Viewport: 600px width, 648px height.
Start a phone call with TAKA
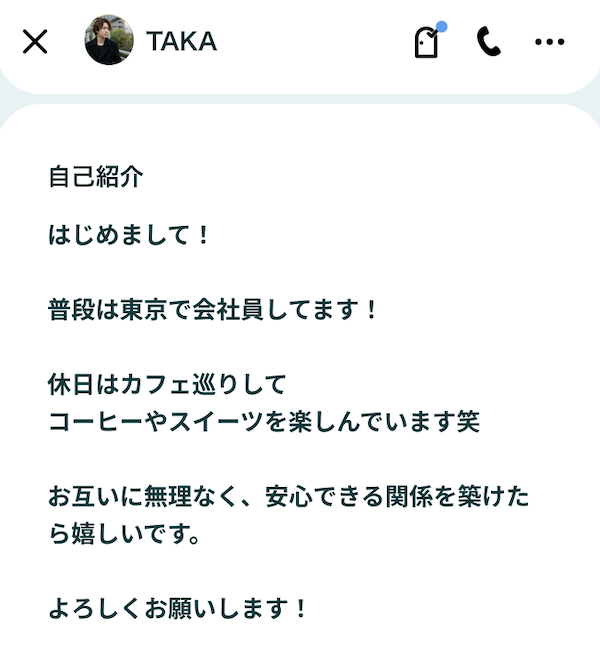coord(489,42)
